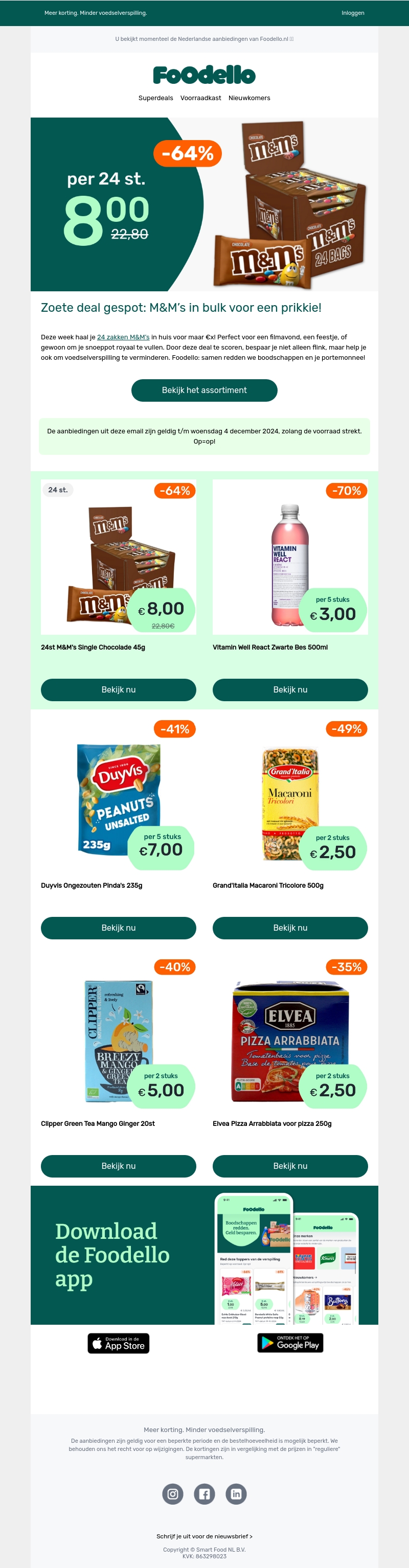Viewport: 409px width, 1568px height.
Task: Tap Bekijk het assortiment button
Action: tap(204, 390)
